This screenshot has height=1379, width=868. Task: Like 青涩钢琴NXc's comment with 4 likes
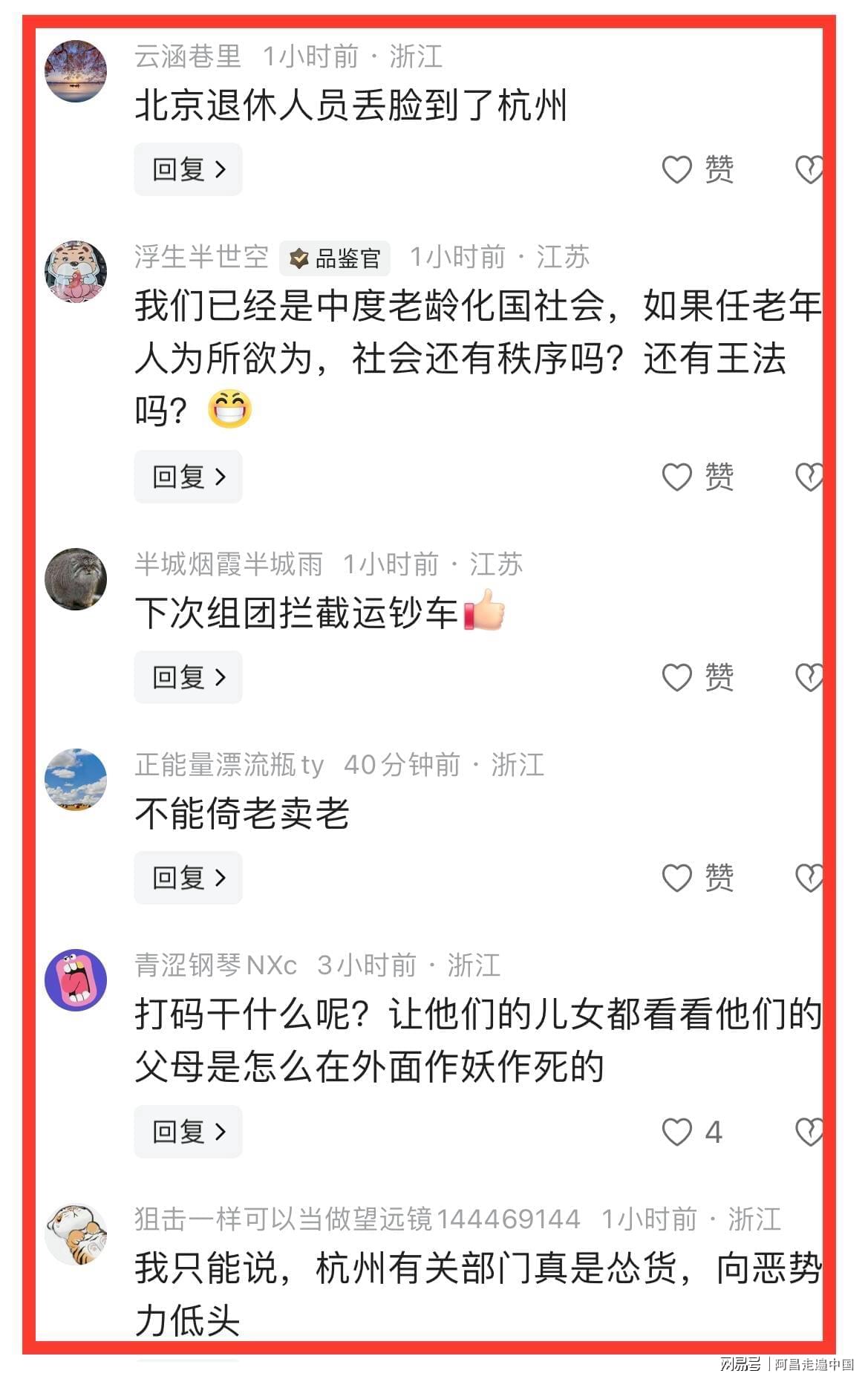[677, 1132]
